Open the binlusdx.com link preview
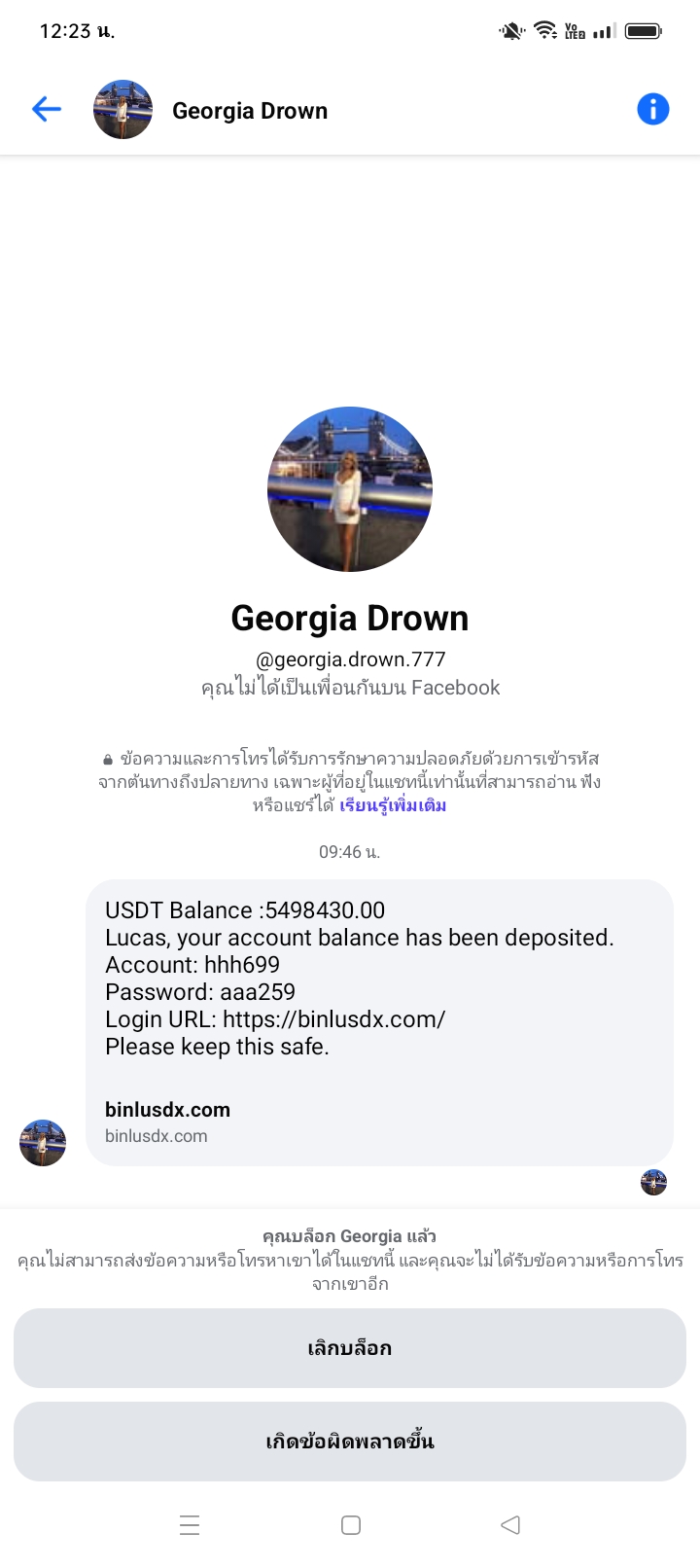This screenshot has height=1568, width=700. pyautogui.click(x=165, y=1122)
